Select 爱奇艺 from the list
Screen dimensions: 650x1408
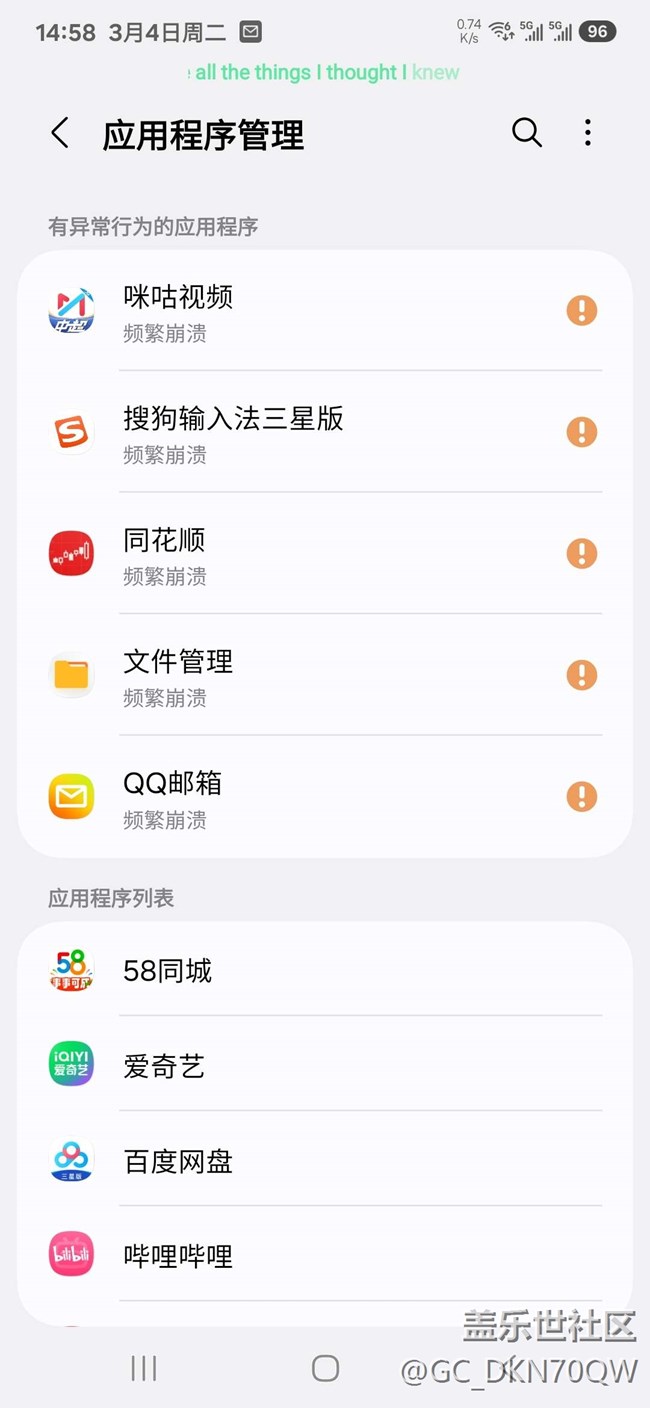click(x=325, y=1065)
